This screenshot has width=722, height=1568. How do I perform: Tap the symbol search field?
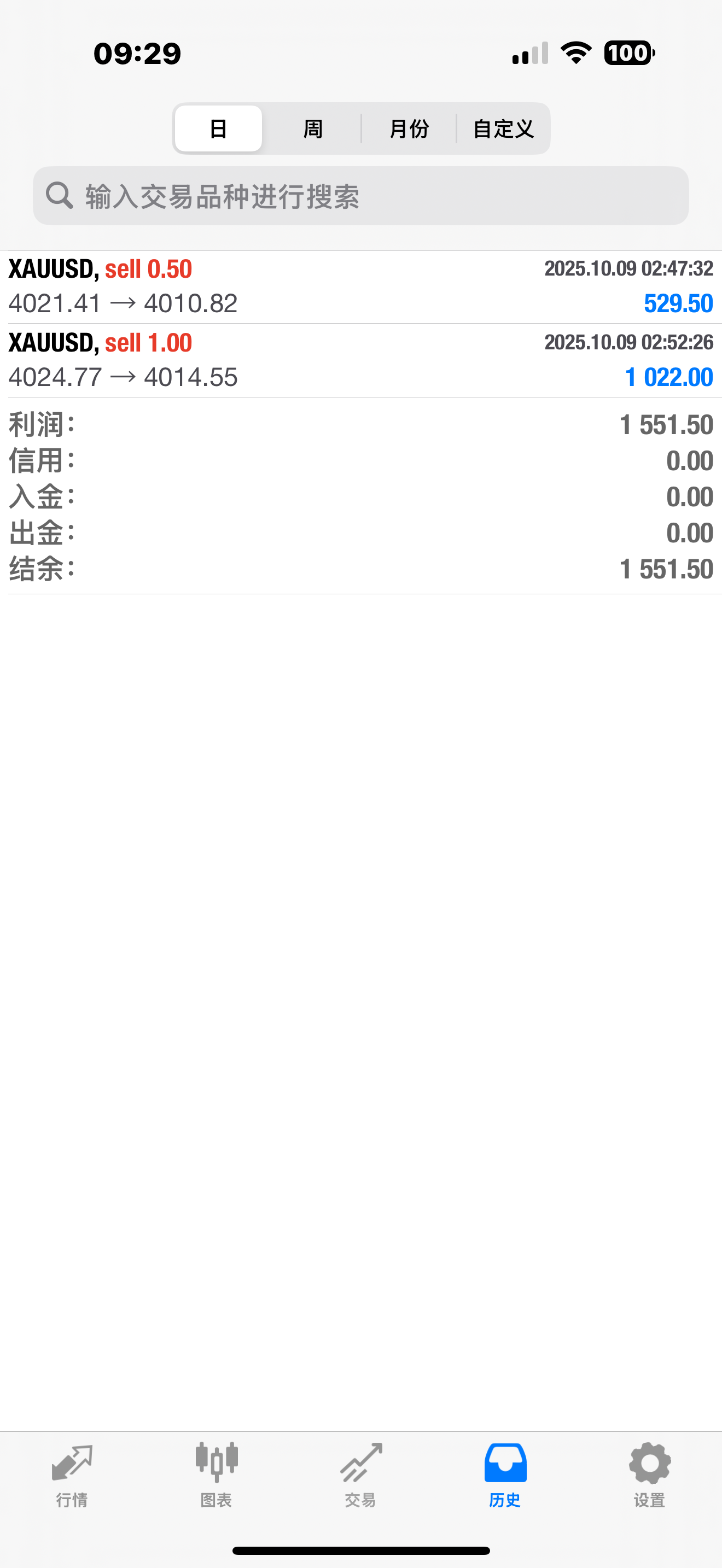tap(360, 196)
